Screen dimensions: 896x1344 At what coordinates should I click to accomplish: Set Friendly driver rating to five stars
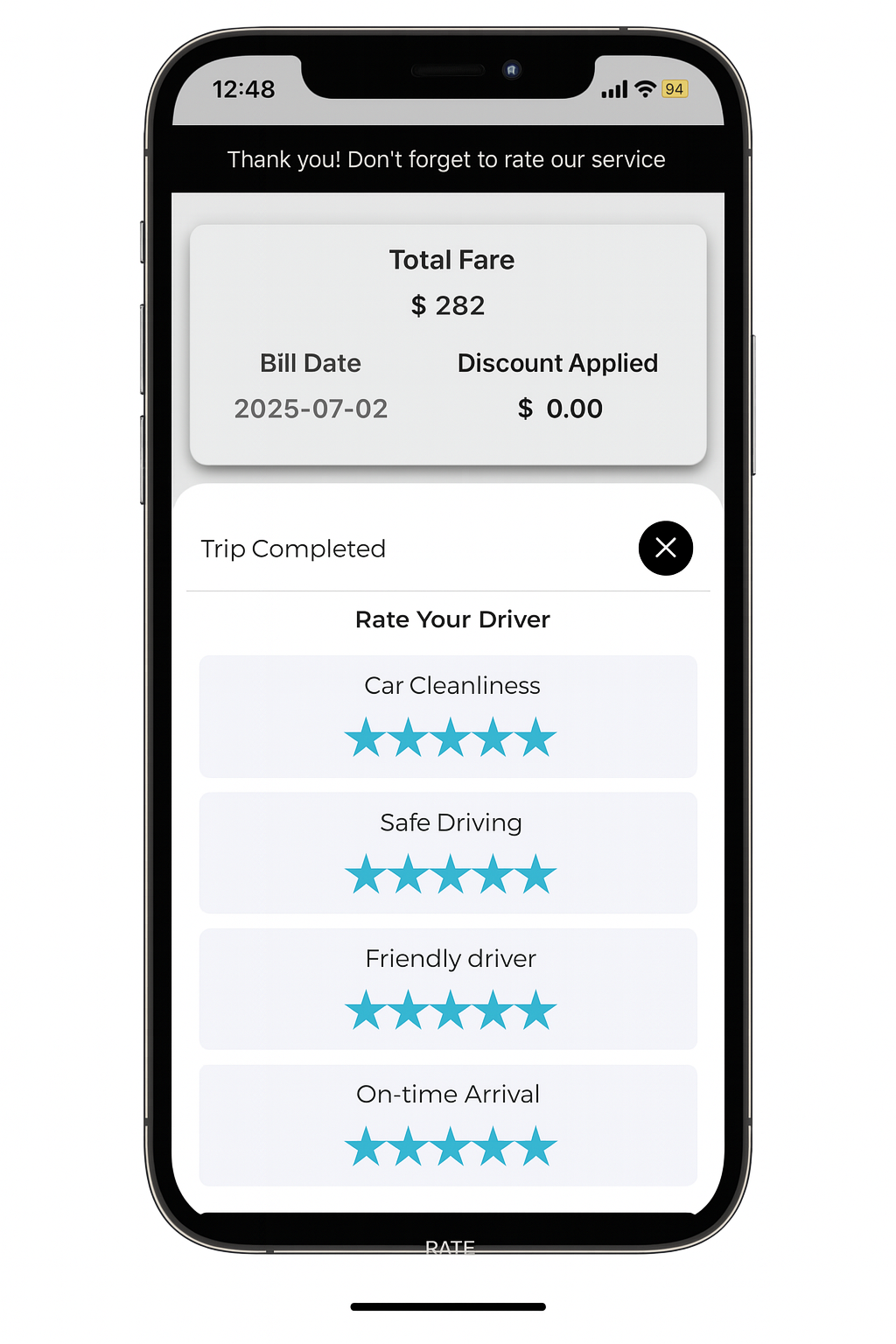535,1011
